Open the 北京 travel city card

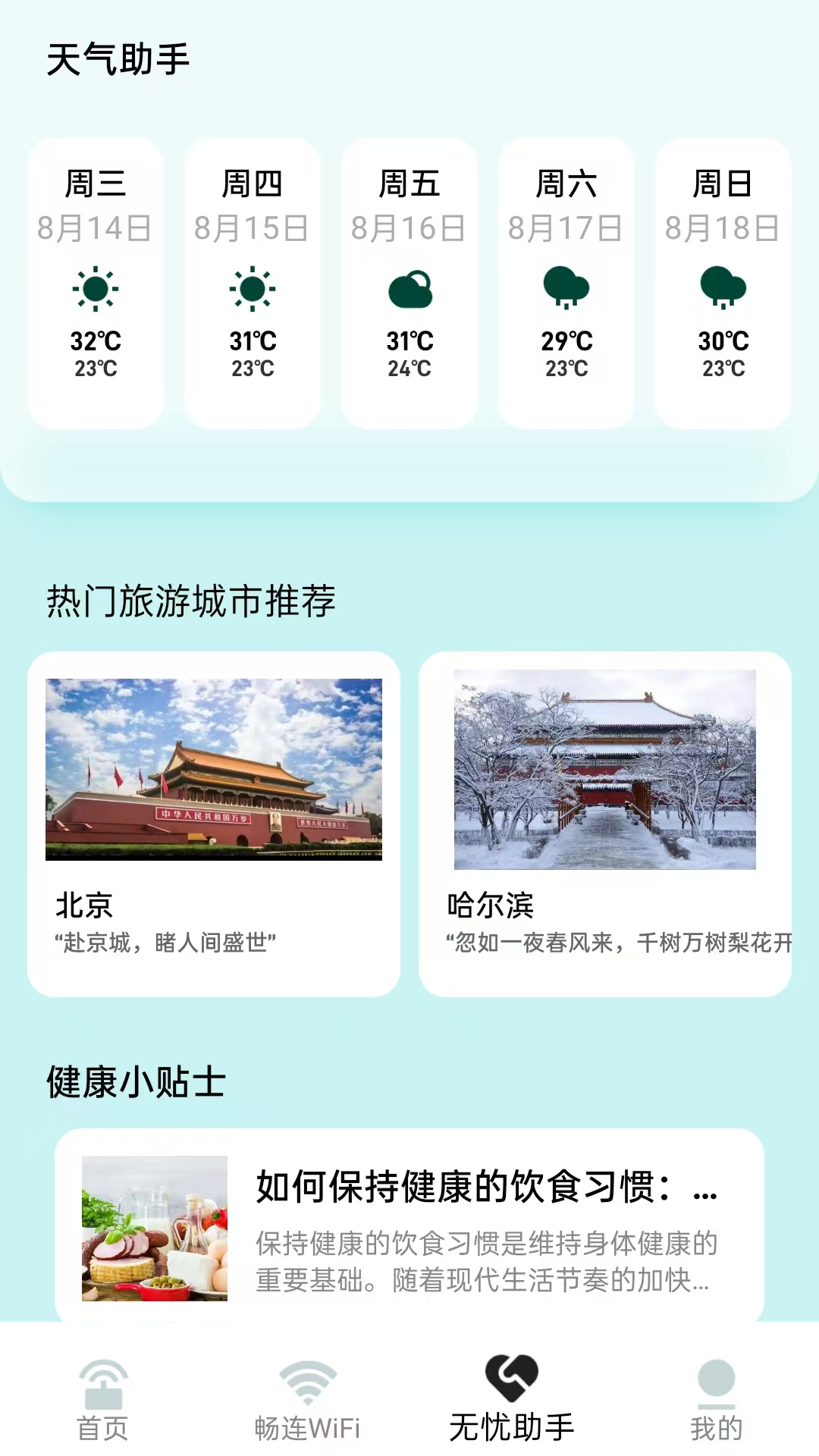coord(214,823)
